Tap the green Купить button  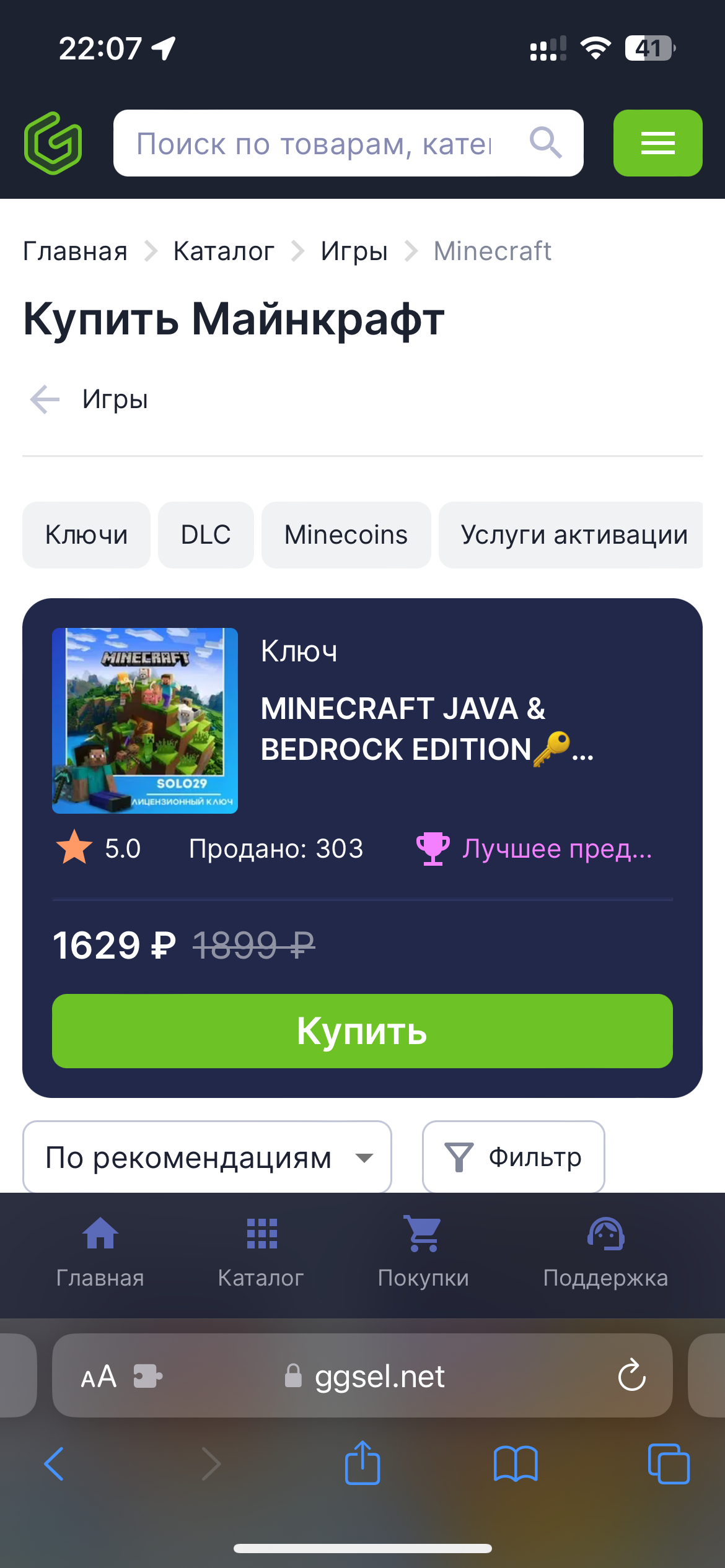tap(362, 1031)
